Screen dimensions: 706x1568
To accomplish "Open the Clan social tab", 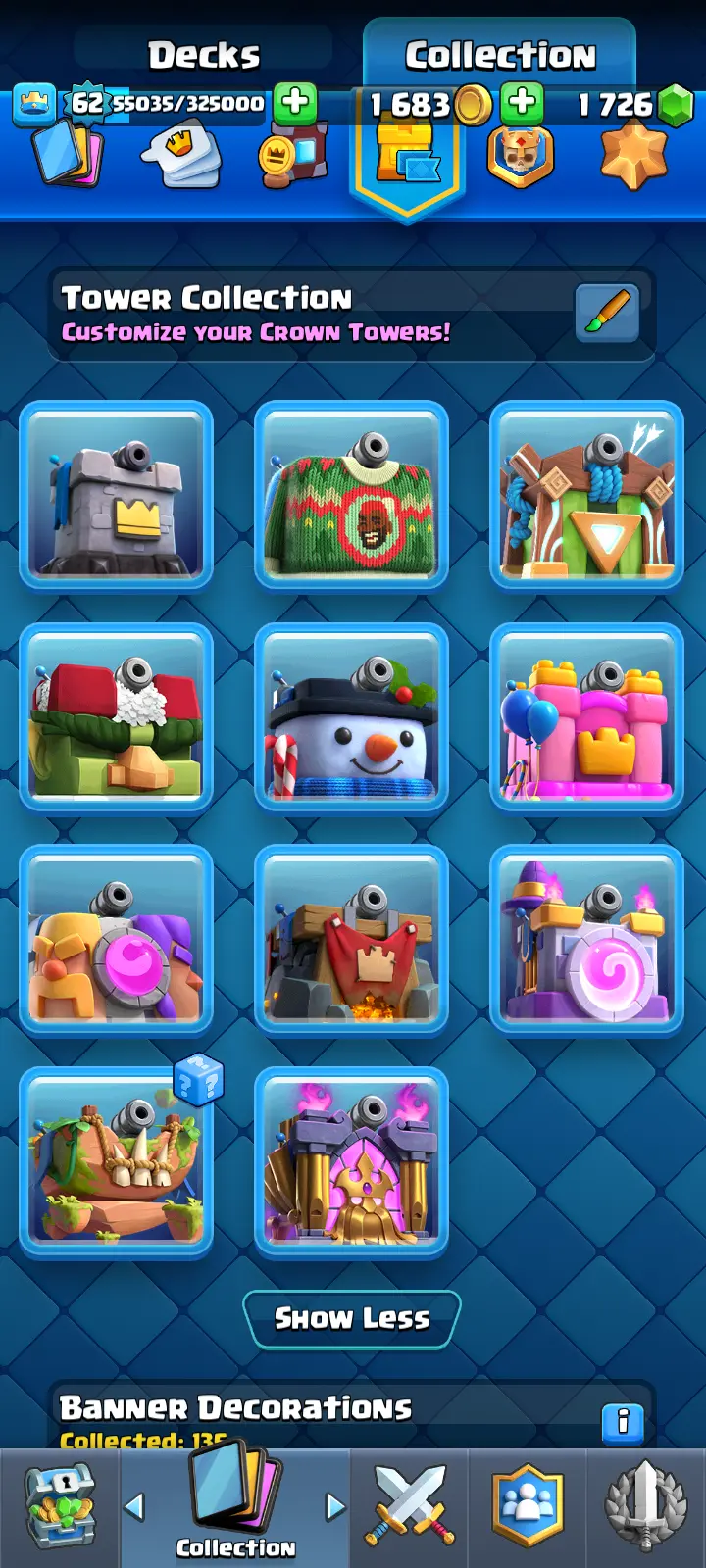I will coord(529,1506).
